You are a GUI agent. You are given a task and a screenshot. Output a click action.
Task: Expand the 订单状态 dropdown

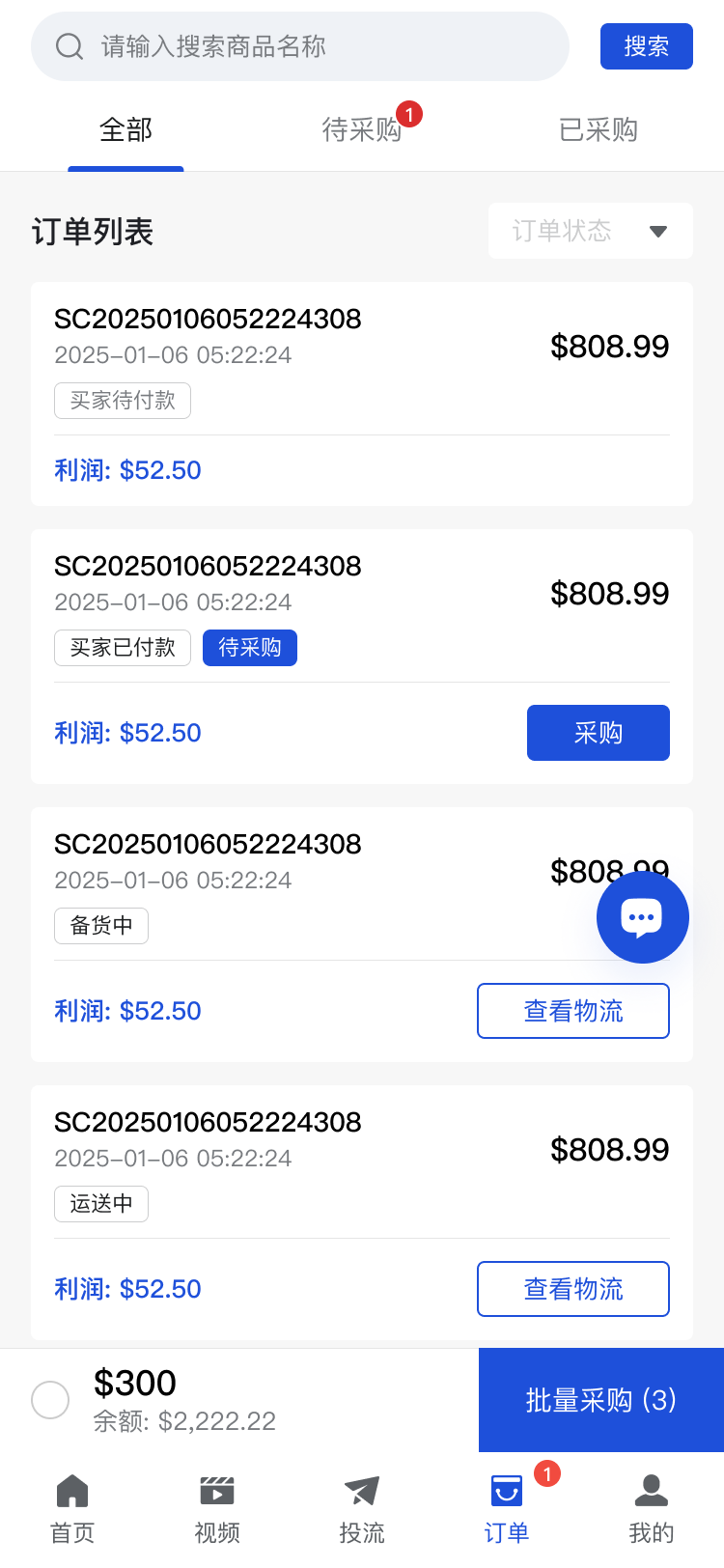pyautogui.click(x=590, y=231)
